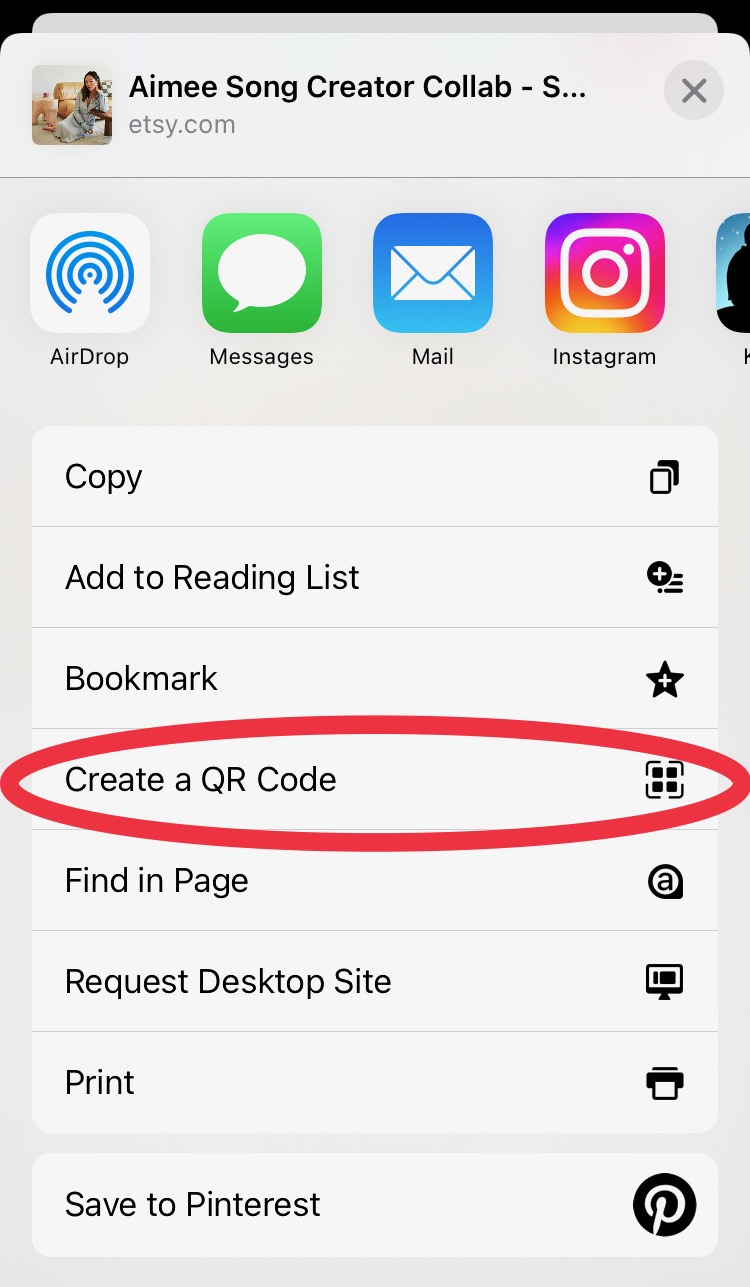Tap the Bookmark star icon

pyautogui.click(x=665, y=679)
